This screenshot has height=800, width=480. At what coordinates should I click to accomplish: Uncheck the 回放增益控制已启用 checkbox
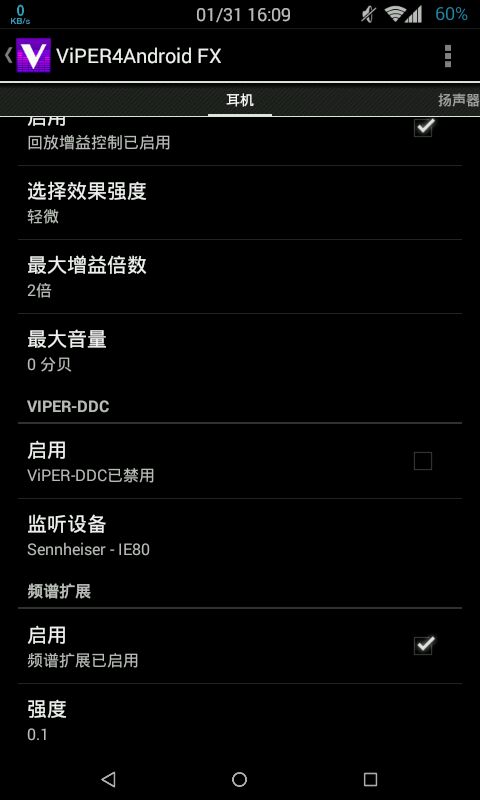pos(423,127)
